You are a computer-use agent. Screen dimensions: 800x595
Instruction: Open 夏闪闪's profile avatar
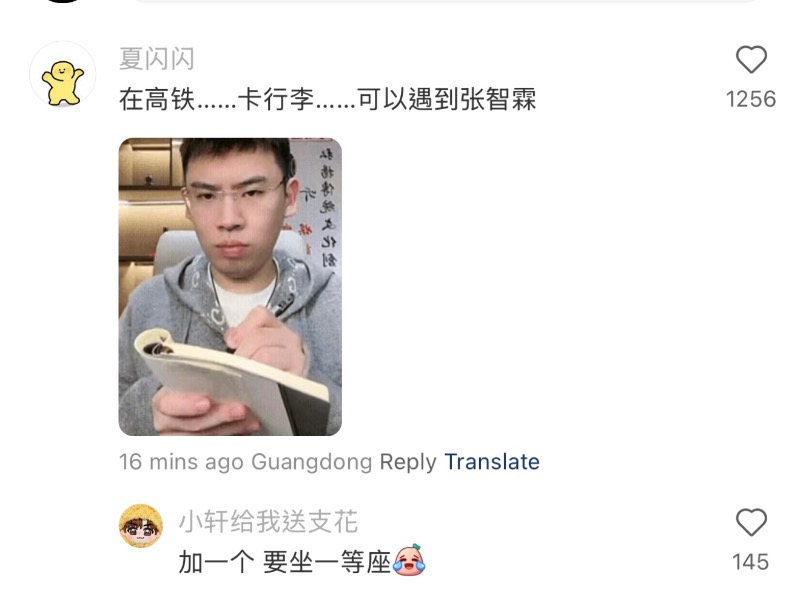pos(62,76)
